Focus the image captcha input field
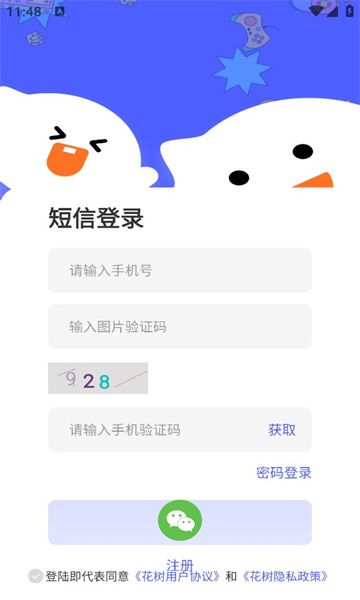The width and height of the screenshot is (360, 600). [x=180, y=326]
